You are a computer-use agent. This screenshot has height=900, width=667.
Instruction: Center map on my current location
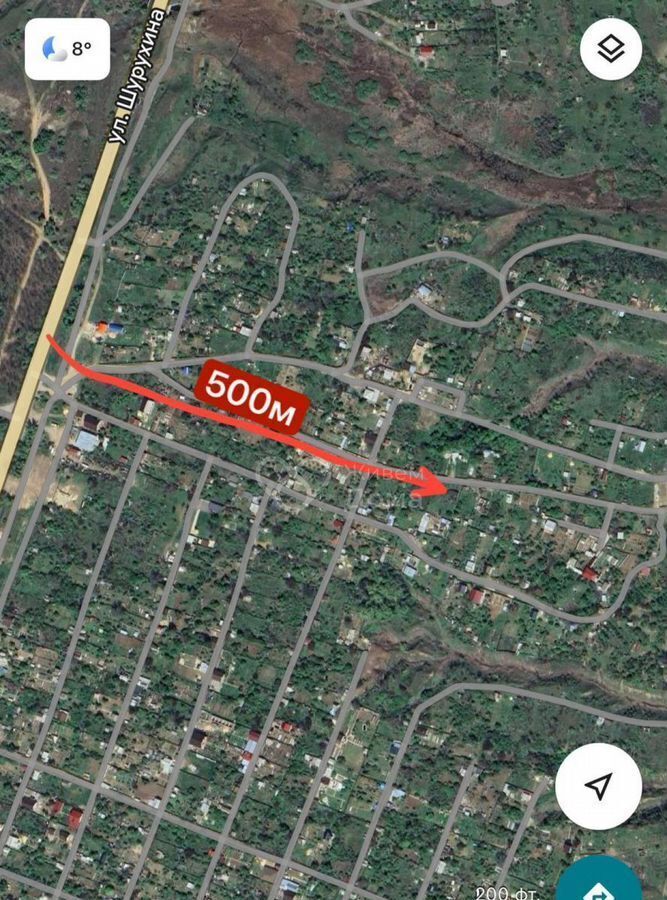point(598,787)
